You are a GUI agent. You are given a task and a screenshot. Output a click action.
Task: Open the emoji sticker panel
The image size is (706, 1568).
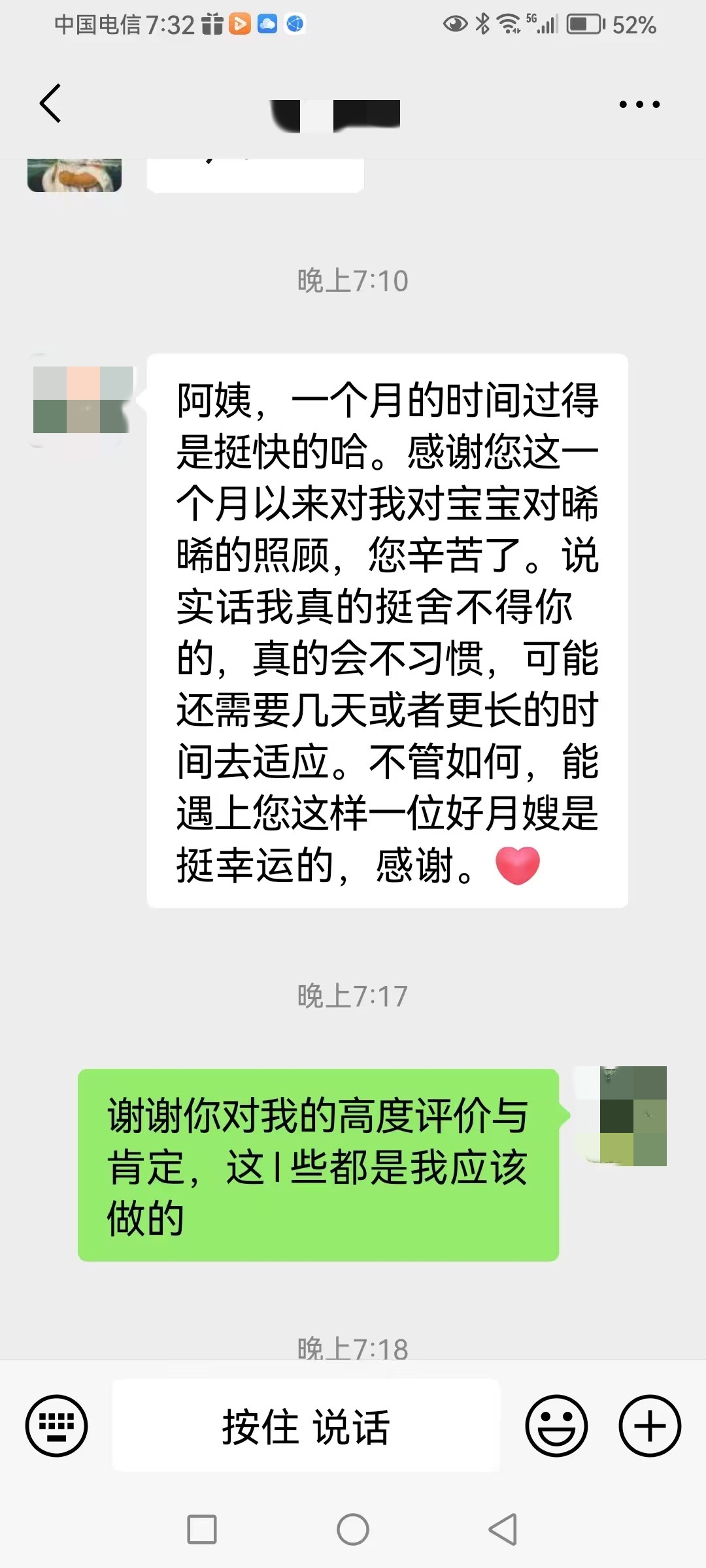pos(556,1426)
